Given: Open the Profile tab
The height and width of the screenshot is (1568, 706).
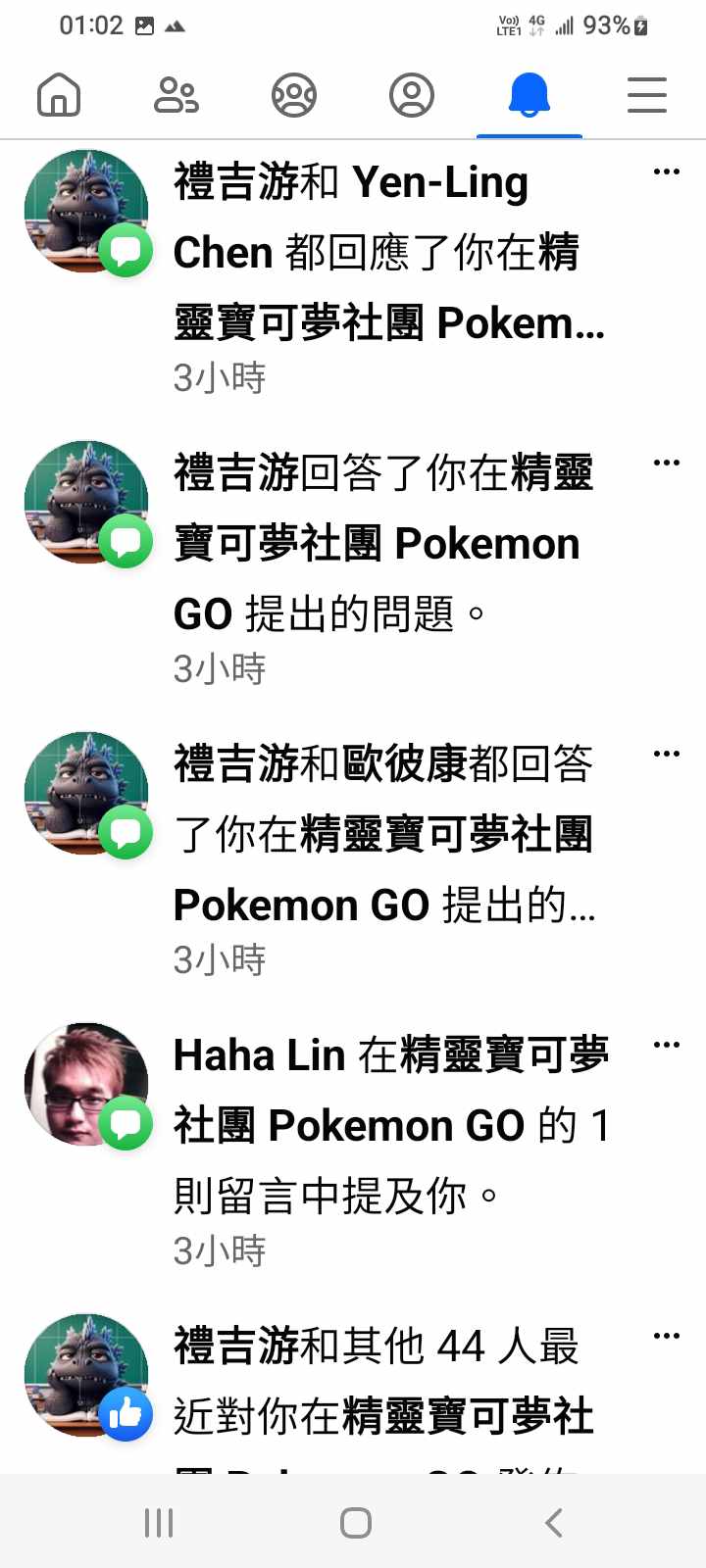Looking at the screenshot, I should pyautogui.click(x=412, y=96).
